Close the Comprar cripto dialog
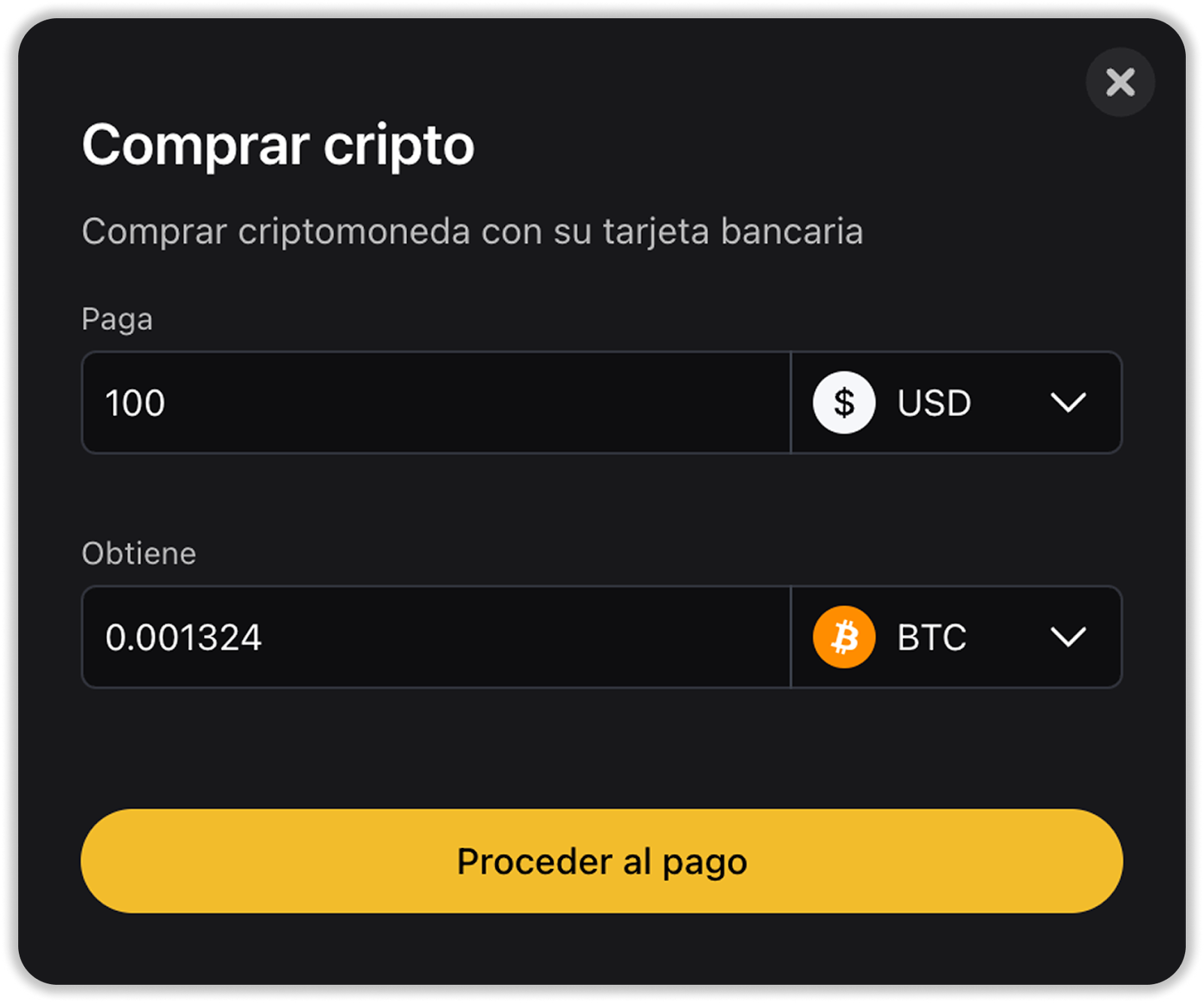 pos(1120,82)
